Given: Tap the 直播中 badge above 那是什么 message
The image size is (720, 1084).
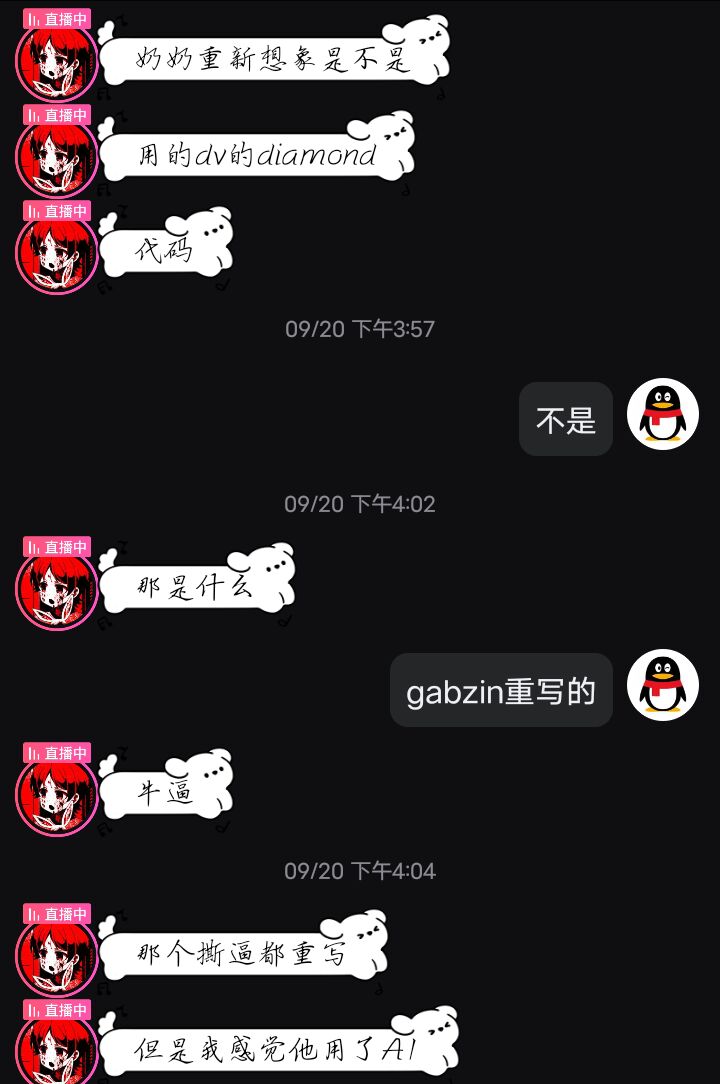Looking at the screenshot, I should tap(56, 547).
